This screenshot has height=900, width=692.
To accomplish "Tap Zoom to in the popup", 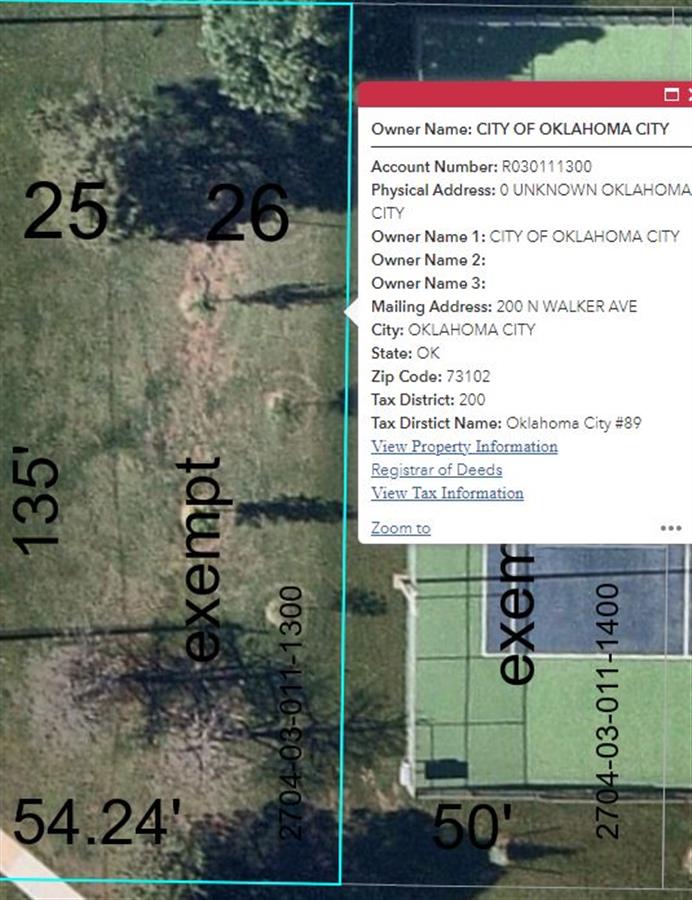I will click(x=400, y=528).
